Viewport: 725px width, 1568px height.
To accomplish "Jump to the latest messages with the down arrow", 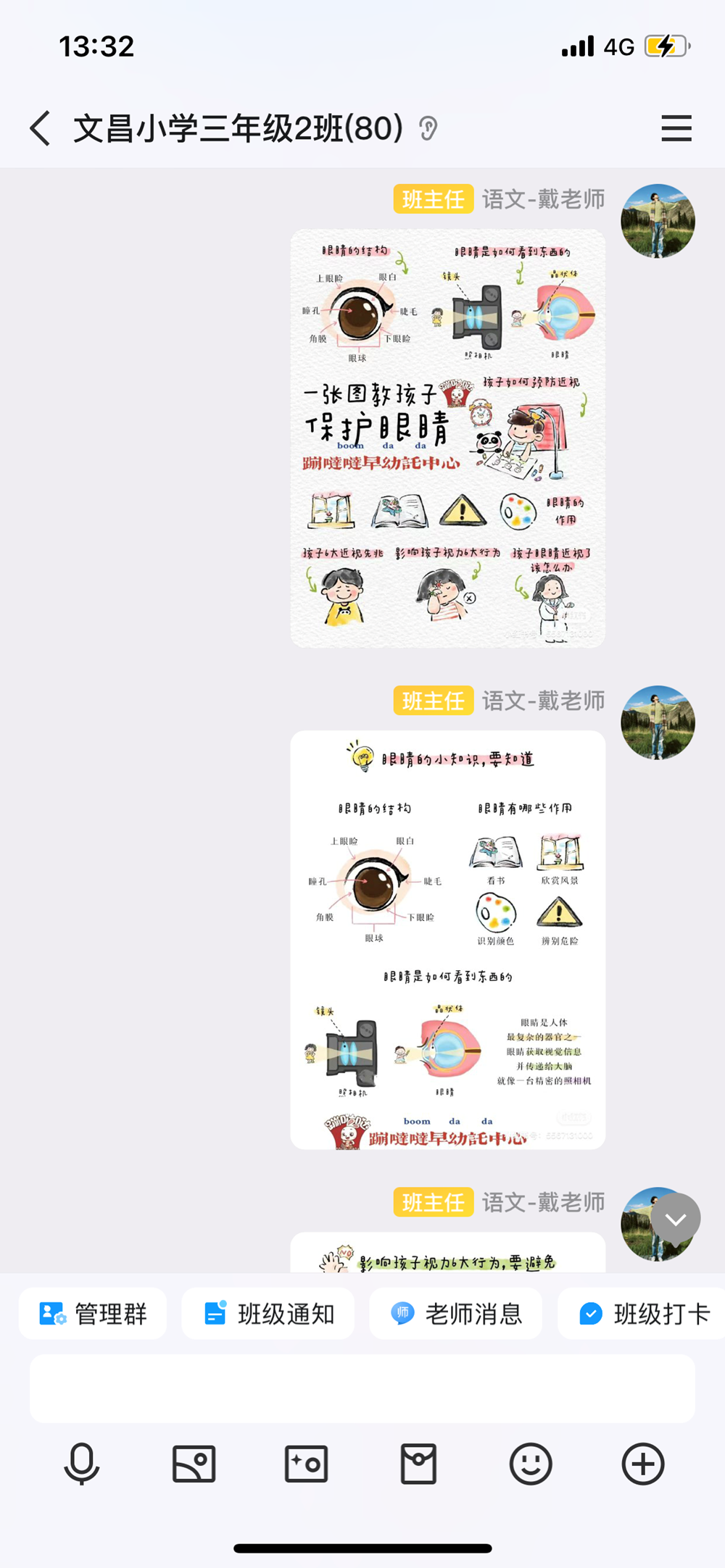I will [x=676, y=1219].
